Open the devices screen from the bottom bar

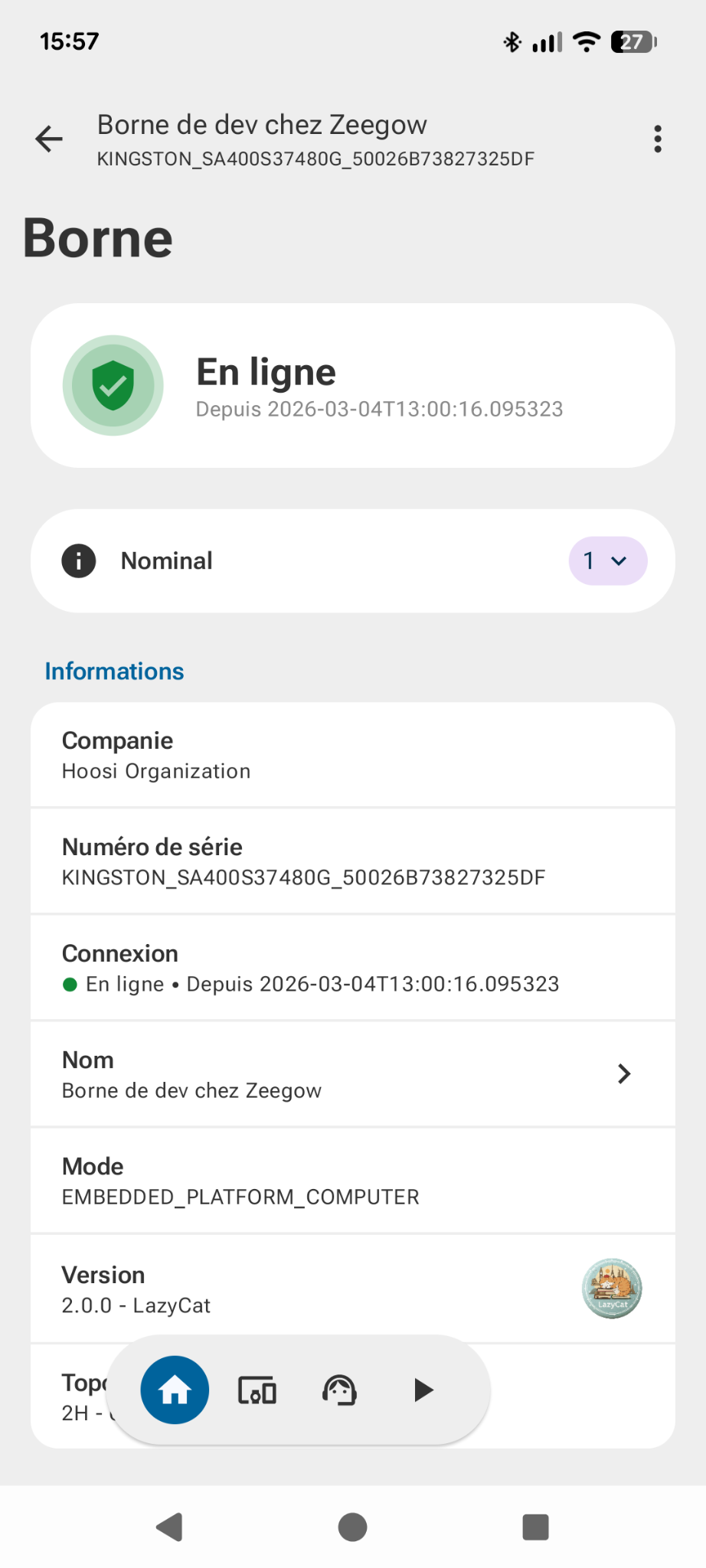tap(257, 1390)
